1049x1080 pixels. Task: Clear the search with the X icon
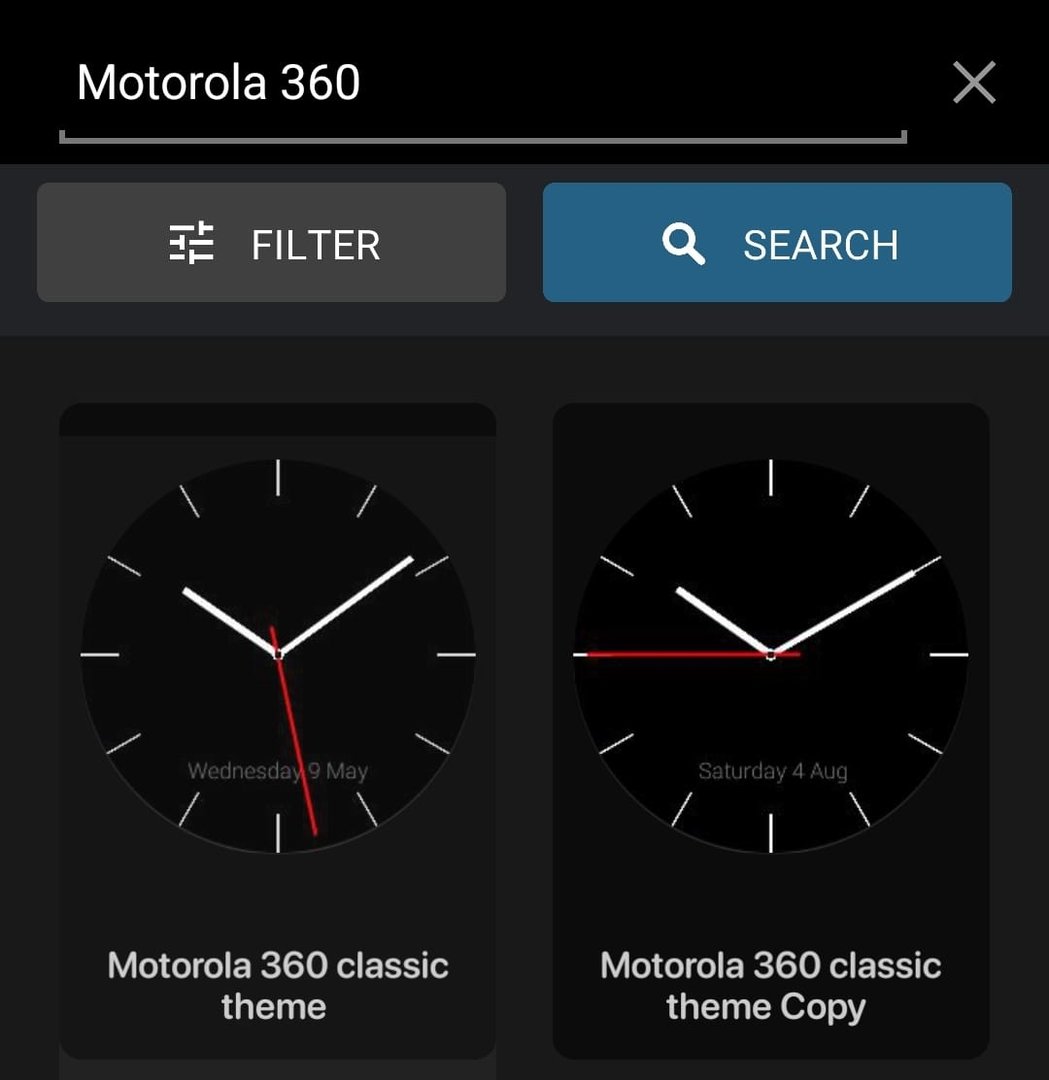point(974,83)
